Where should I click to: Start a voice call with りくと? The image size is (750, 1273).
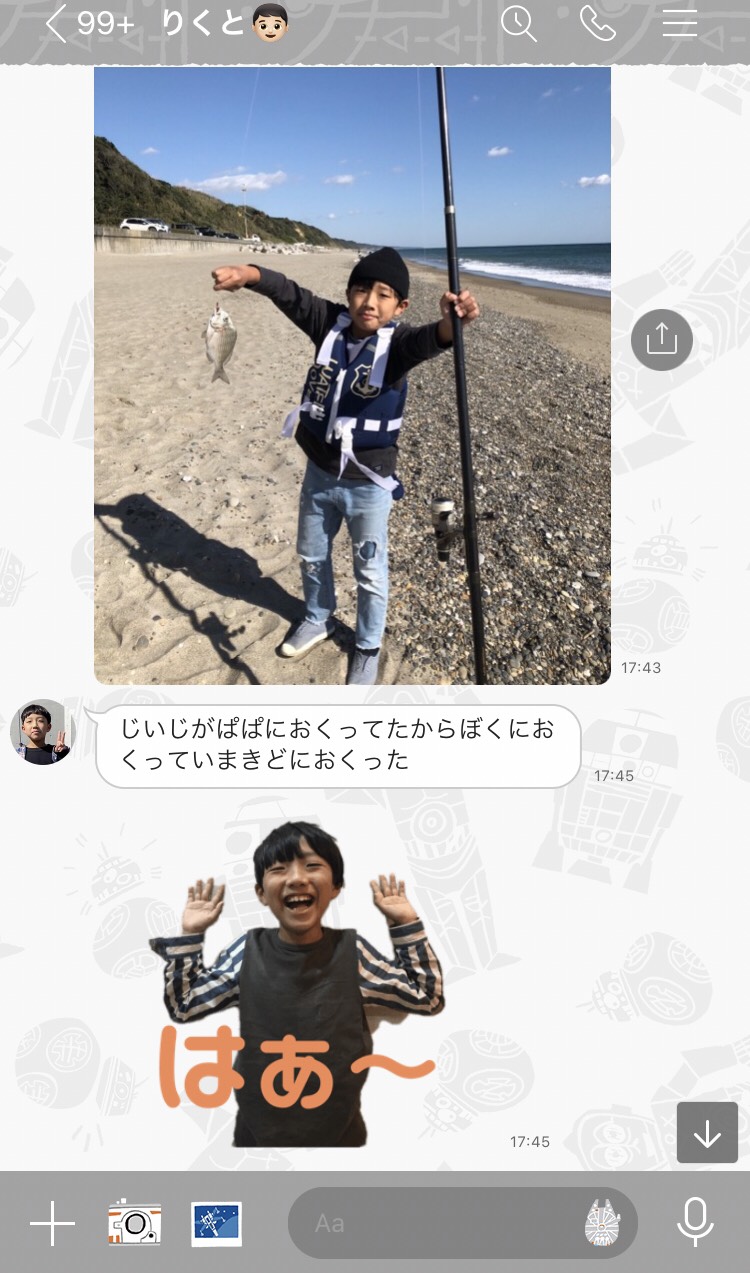point(597,24)
